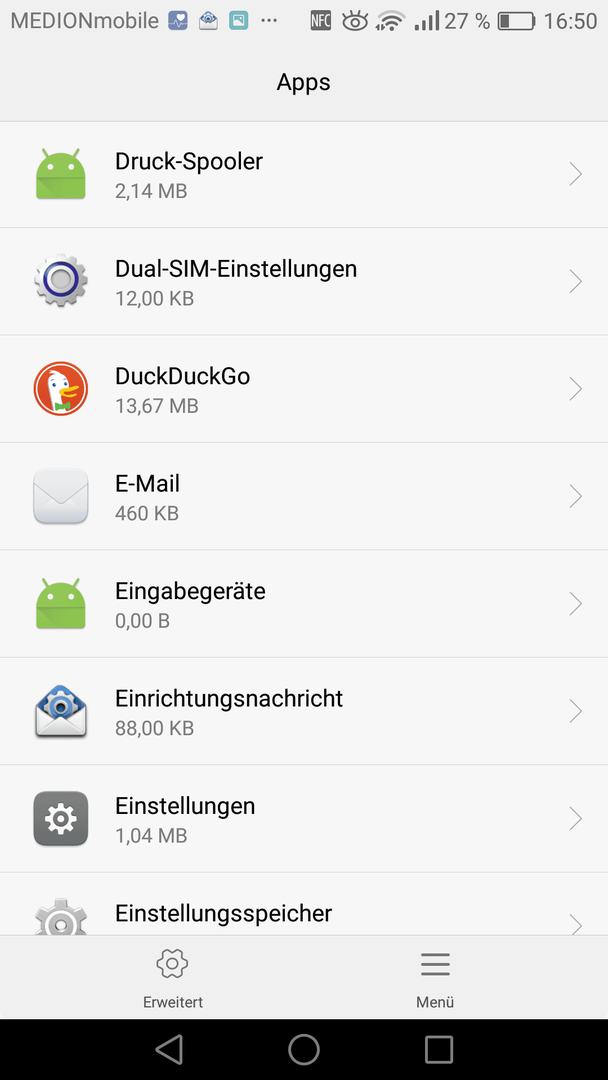
Task: Open the Menü button
Action: [x=435, y=978]
